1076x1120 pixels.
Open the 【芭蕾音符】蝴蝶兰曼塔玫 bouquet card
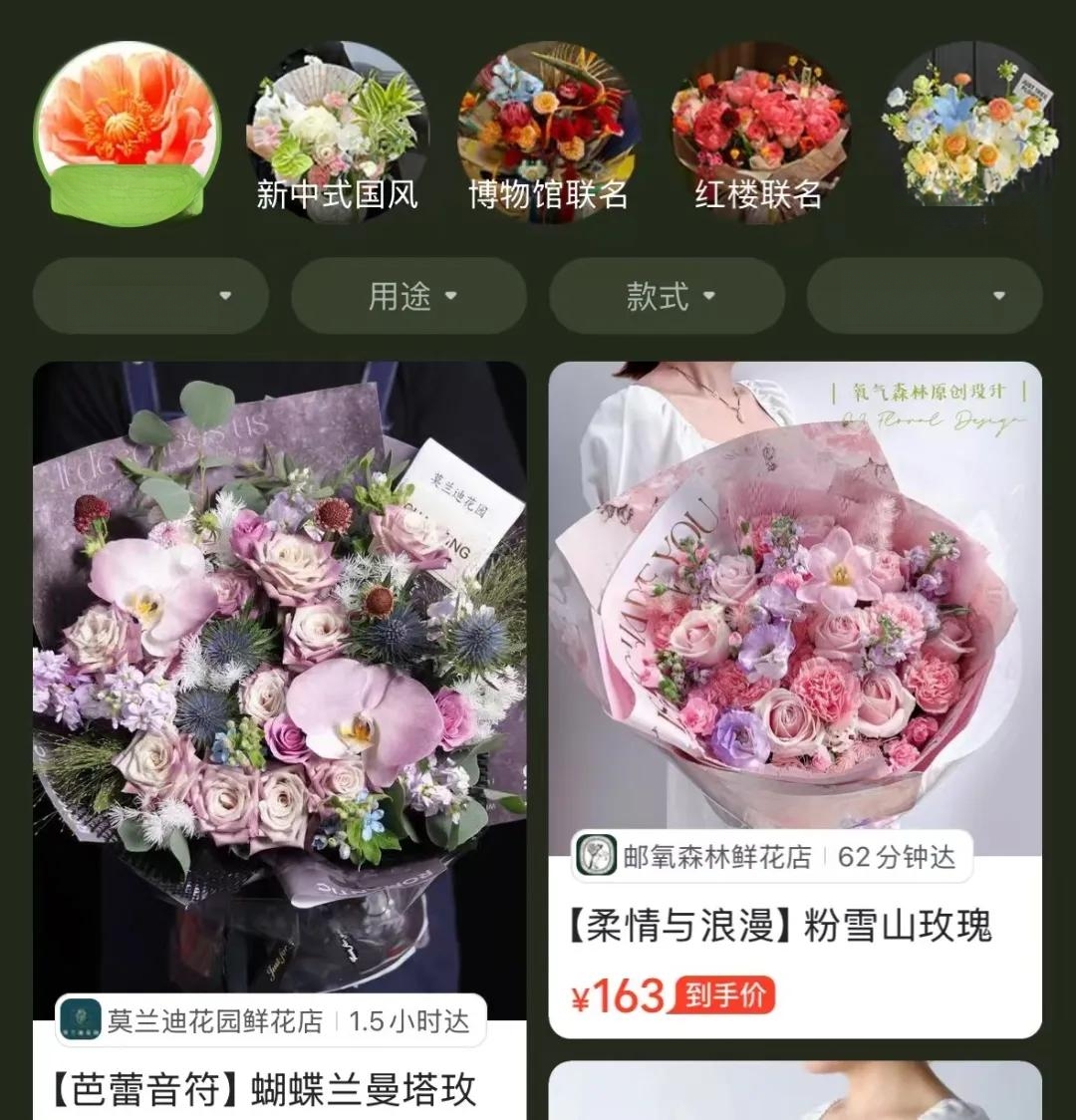tap(279, 678)
